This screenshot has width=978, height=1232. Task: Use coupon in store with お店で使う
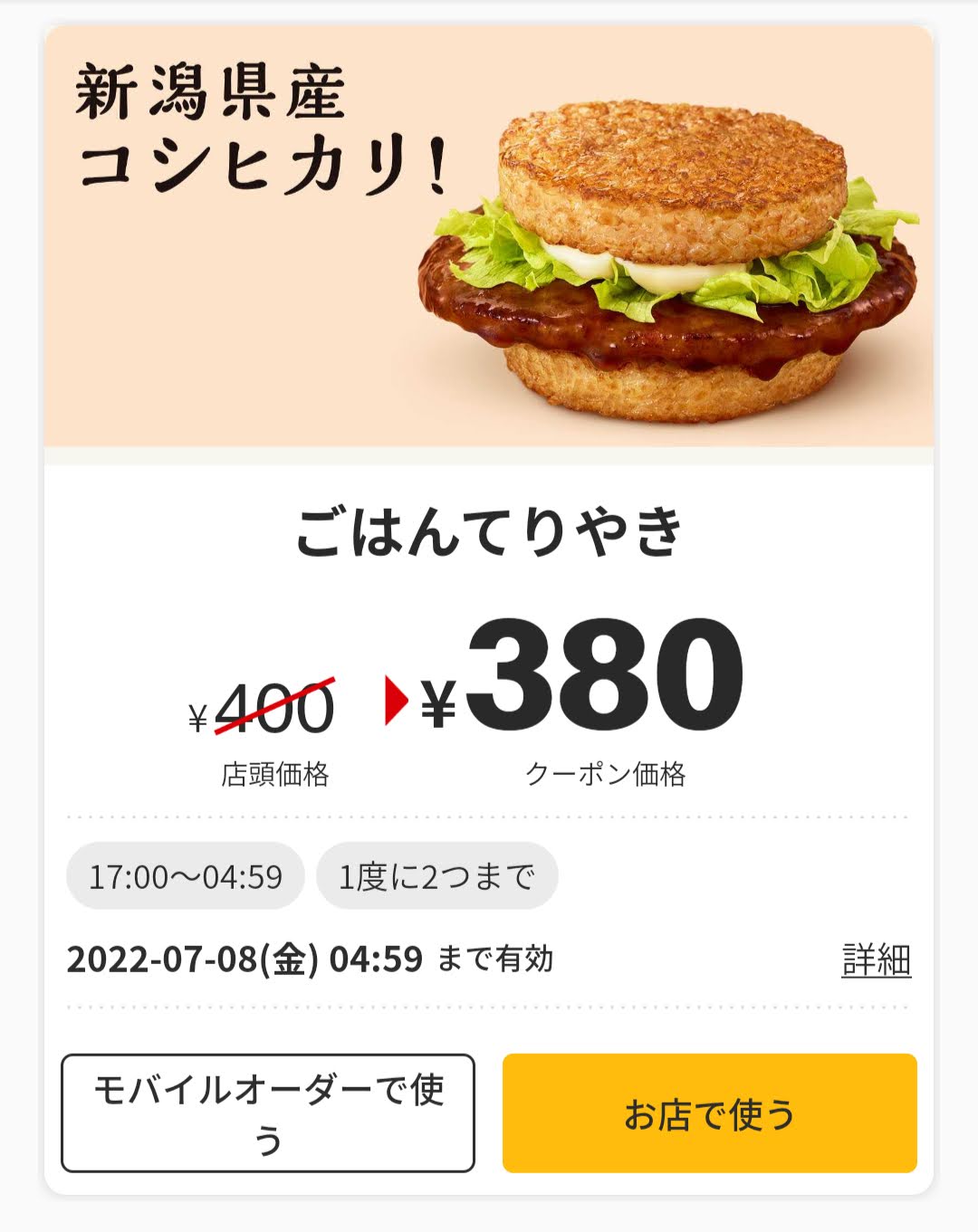pyautogui.click(x=709, y=1113)
